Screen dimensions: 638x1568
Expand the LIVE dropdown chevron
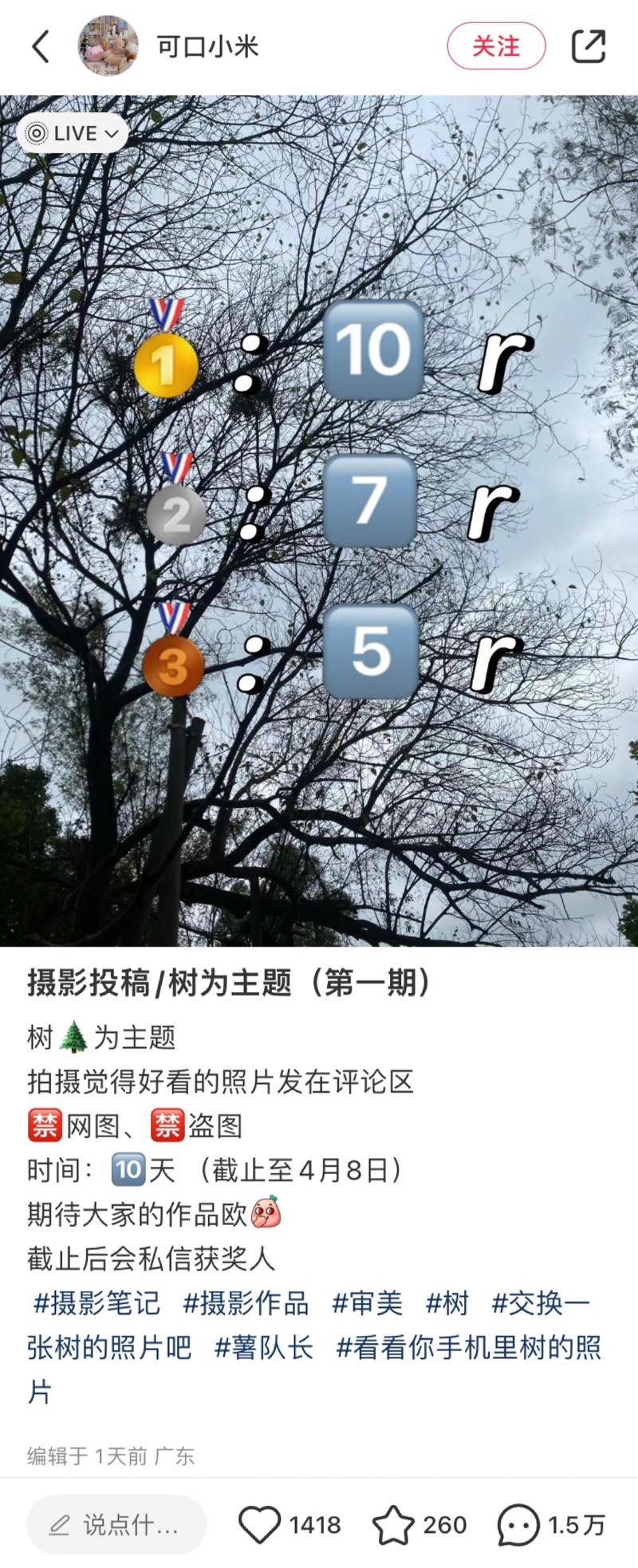pyautogui.click(x=111, y=133)
